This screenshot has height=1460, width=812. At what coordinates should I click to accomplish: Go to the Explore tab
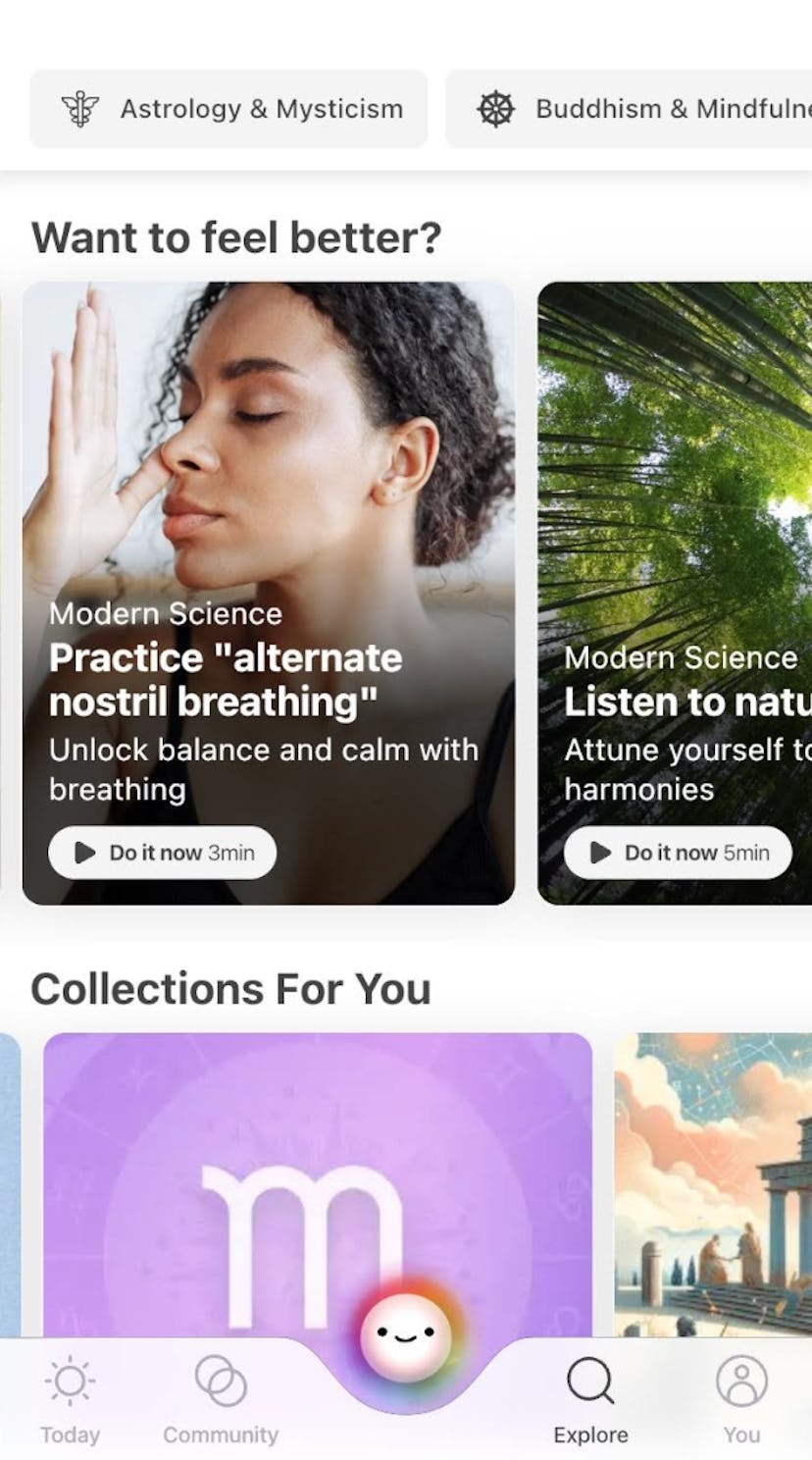590,1401
